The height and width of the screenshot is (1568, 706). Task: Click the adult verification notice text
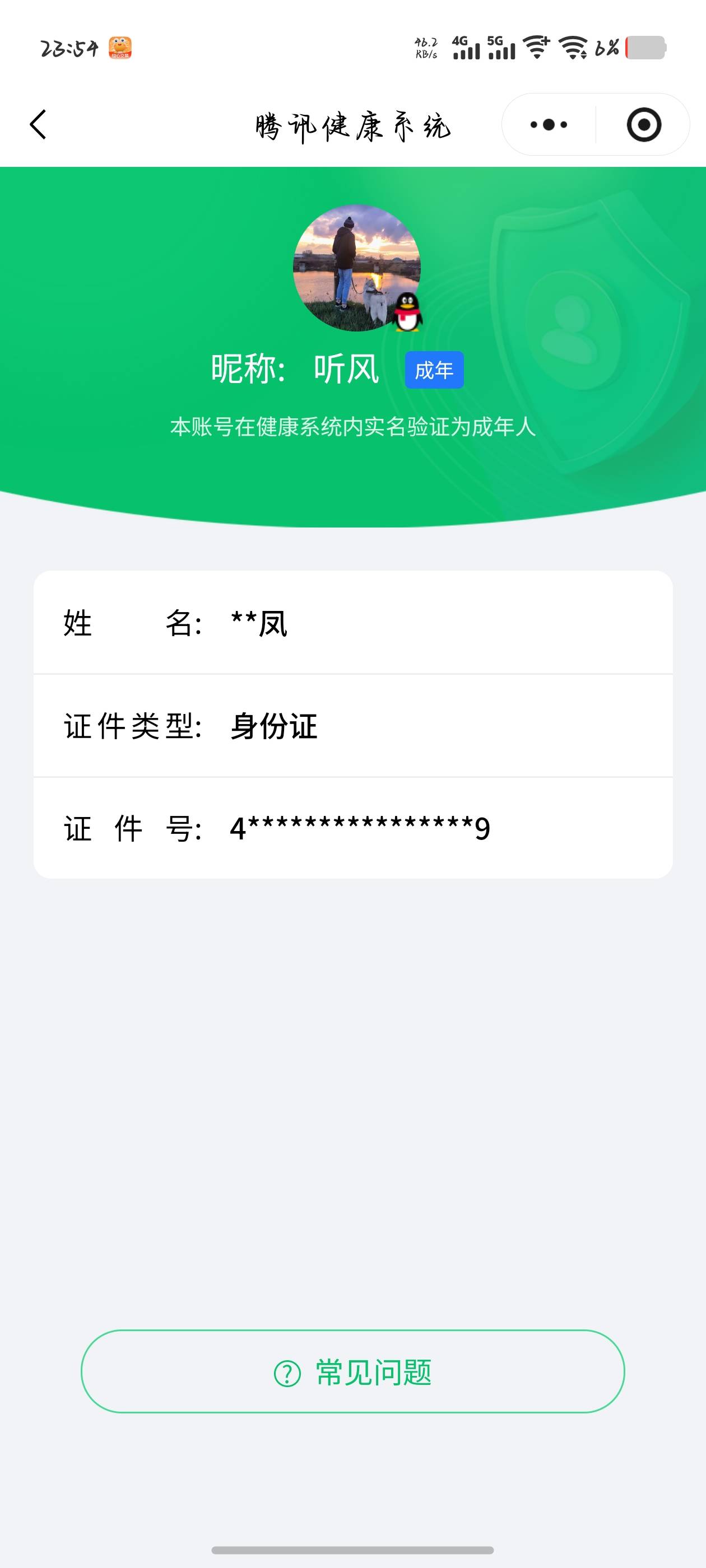352,427
